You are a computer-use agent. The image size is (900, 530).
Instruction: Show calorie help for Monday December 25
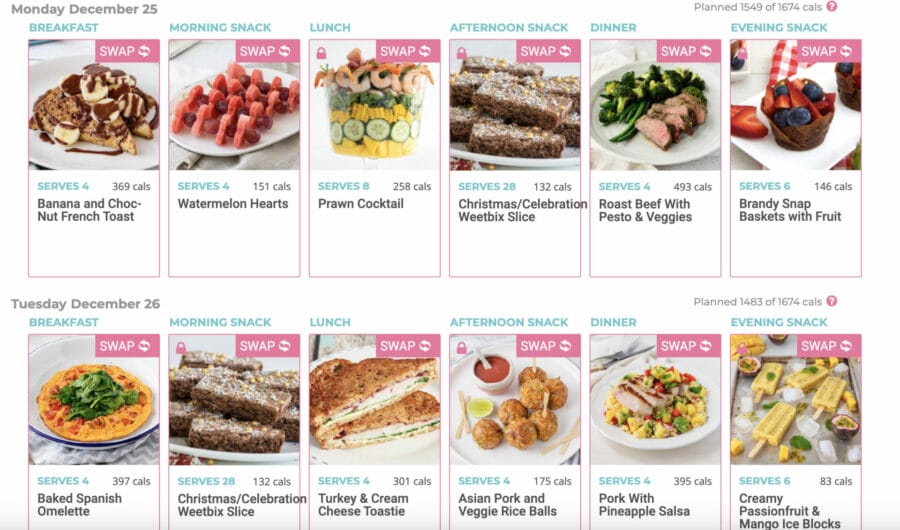pyautogui.click(x=832, y=7)
